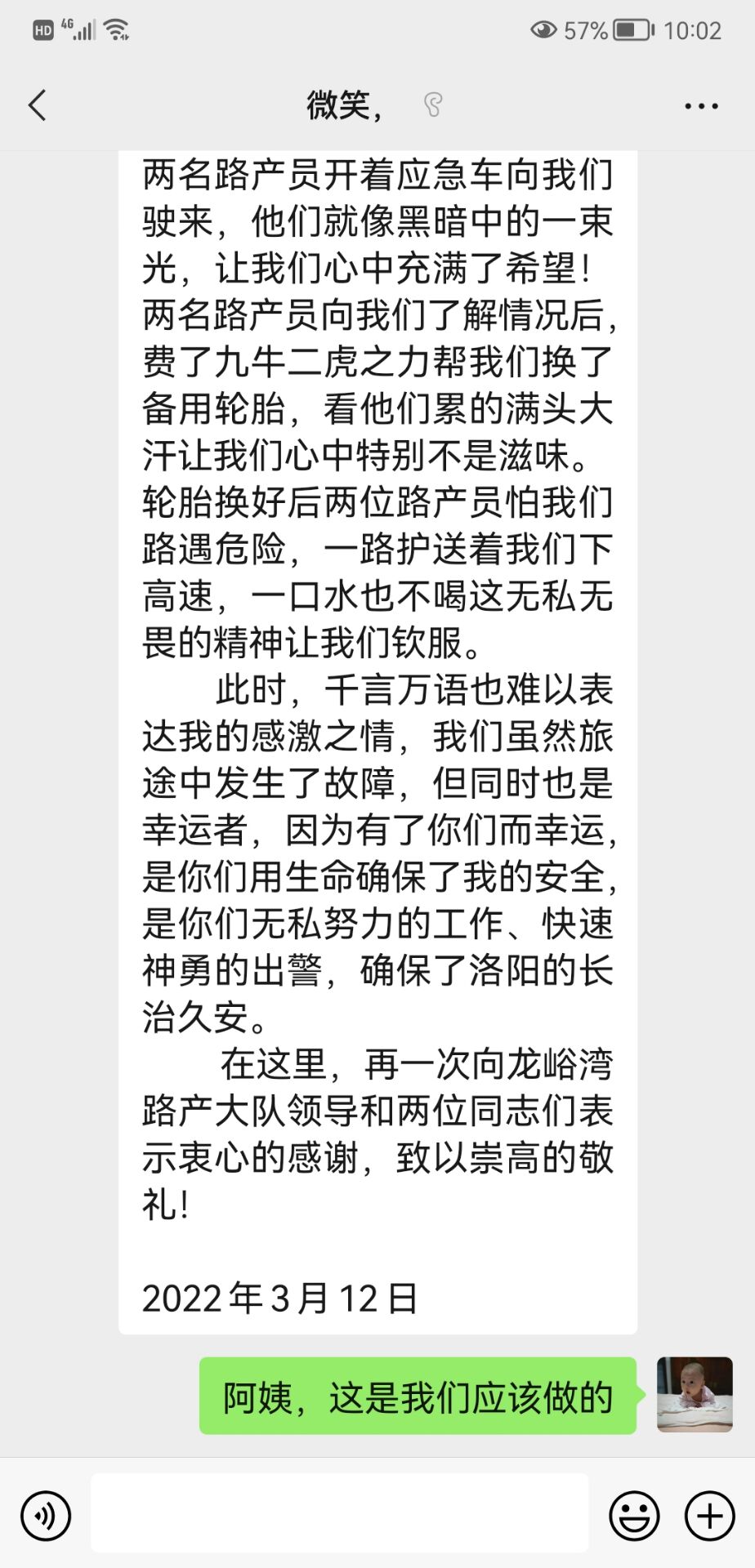This screenshot has height=1568, width=755.
Task: Go back to the chat list
Action: tap(38, 105)
